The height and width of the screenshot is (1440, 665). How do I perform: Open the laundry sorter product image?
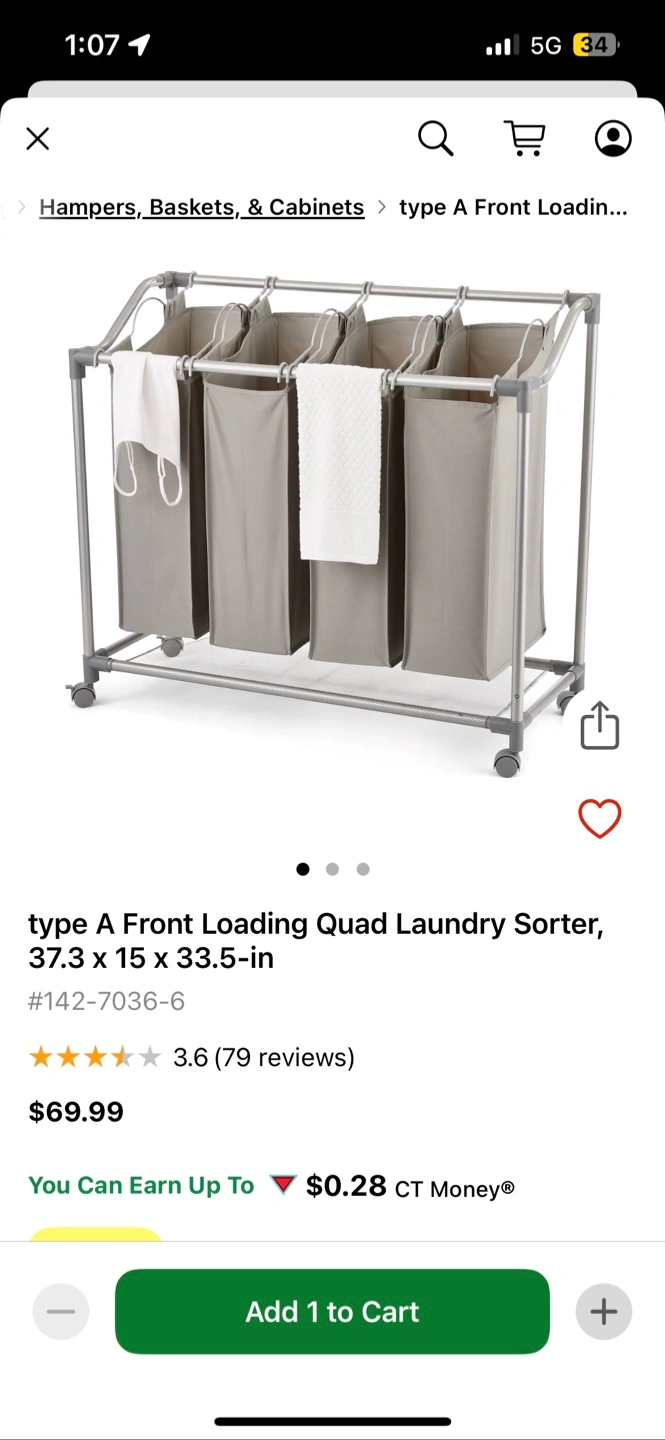[x=332, y=521]
